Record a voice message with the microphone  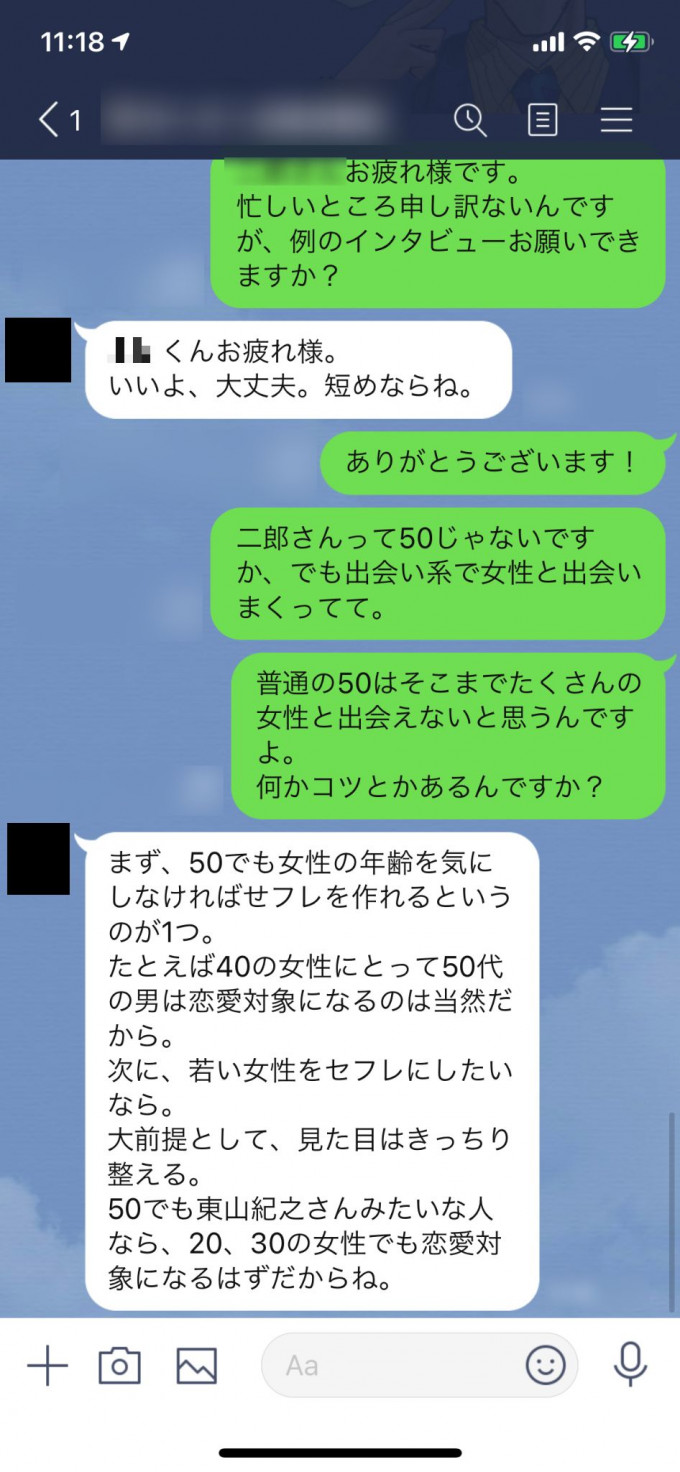tap(630, 1366)
